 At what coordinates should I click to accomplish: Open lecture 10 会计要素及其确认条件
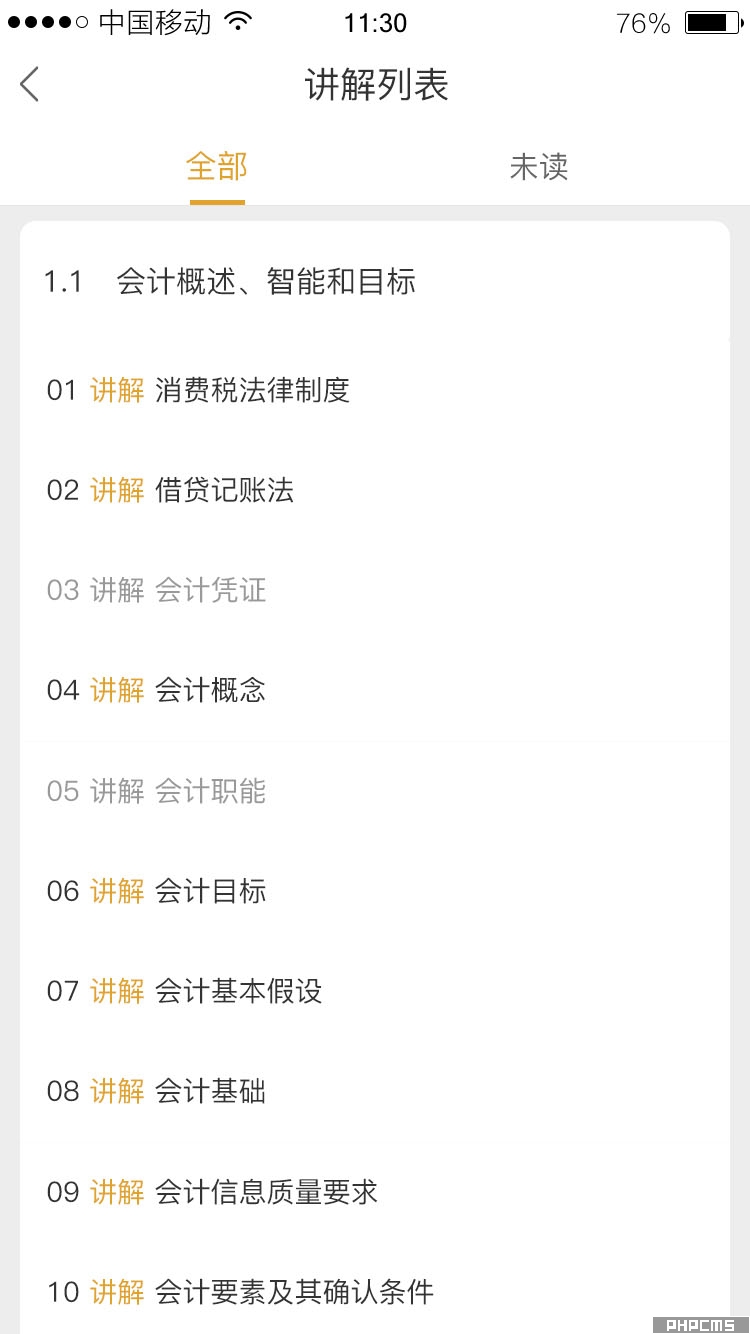click(x=375, y=1292)
